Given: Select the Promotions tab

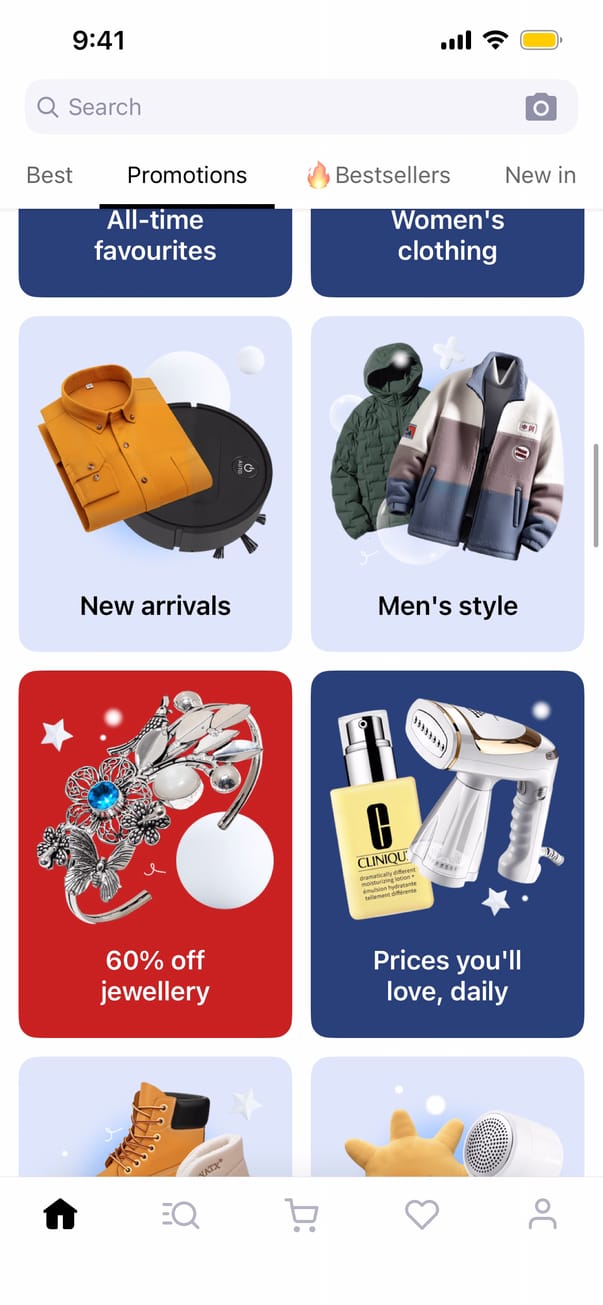Looking at the screenshot, I should 187,175.
